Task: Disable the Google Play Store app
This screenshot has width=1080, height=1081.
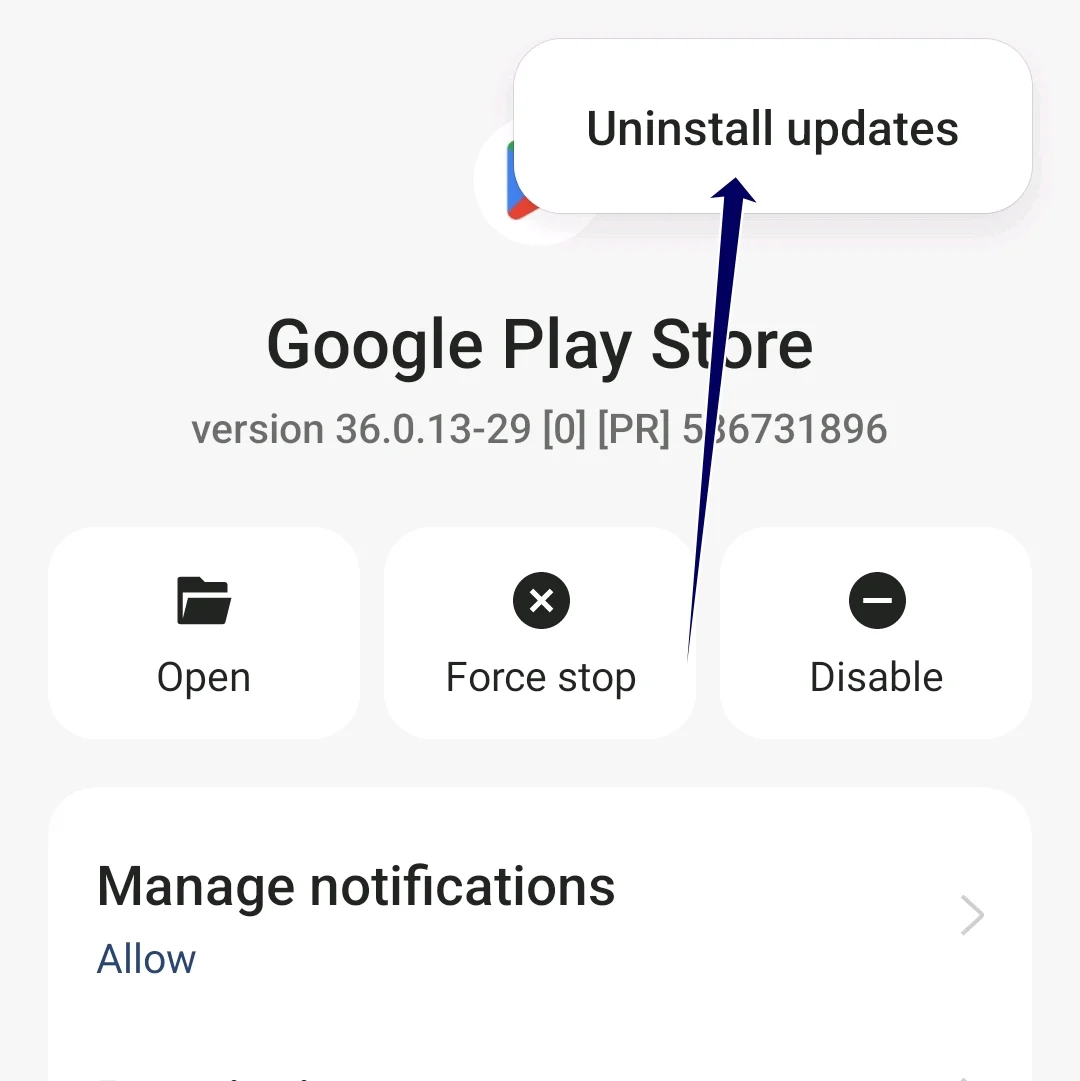Action: 876,633
